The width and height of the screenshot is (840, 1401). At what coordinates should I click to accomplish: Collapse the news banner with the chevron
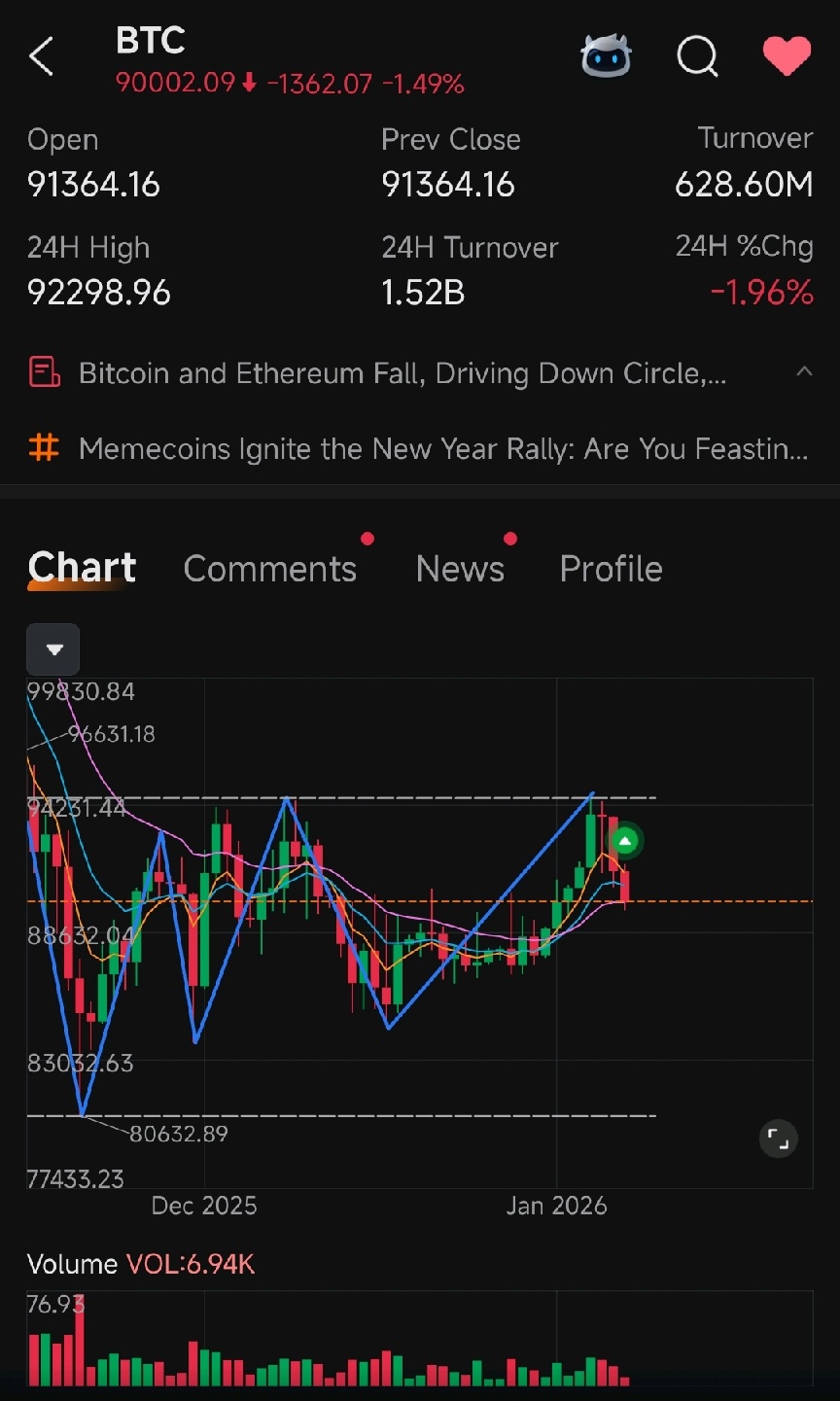(x=804, y=371)
